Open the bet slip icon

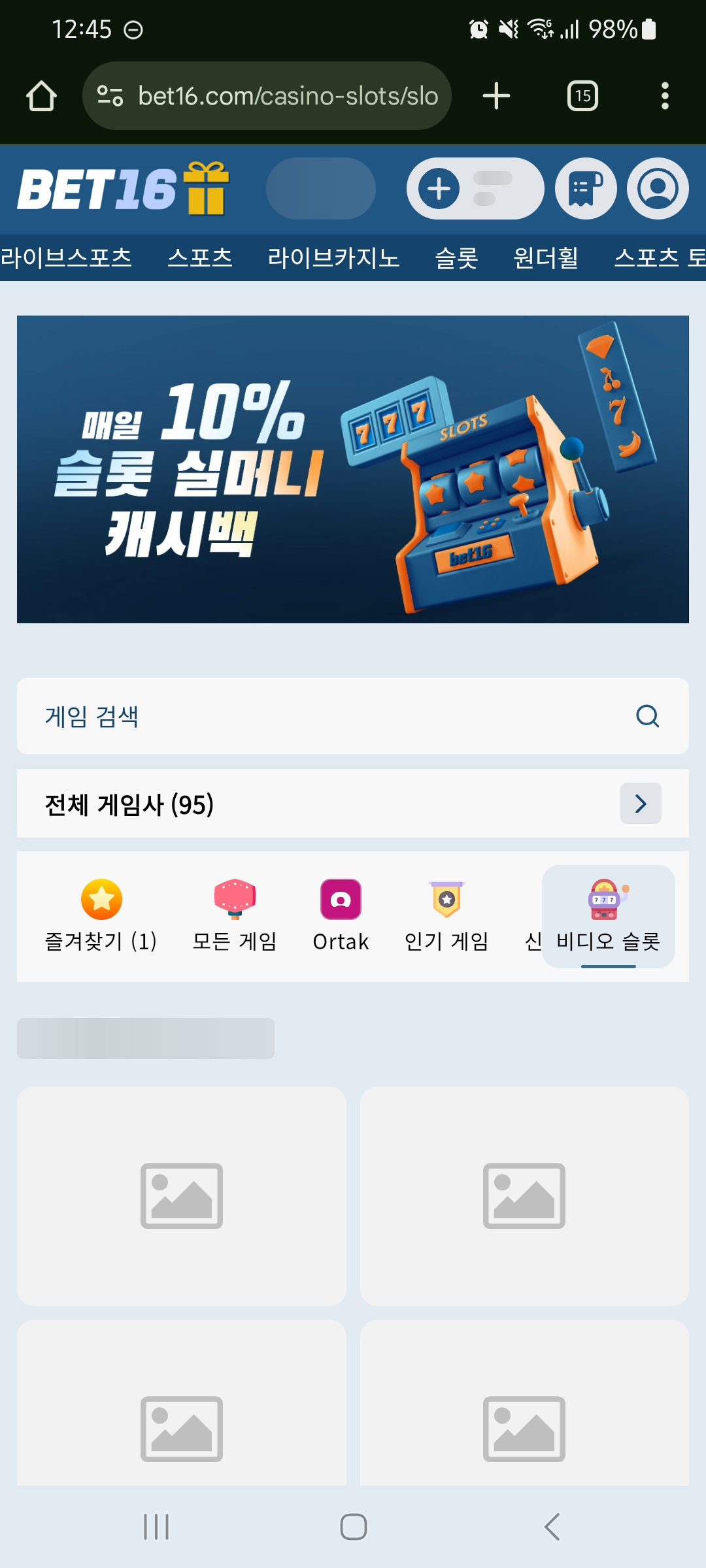click(586, 189)
